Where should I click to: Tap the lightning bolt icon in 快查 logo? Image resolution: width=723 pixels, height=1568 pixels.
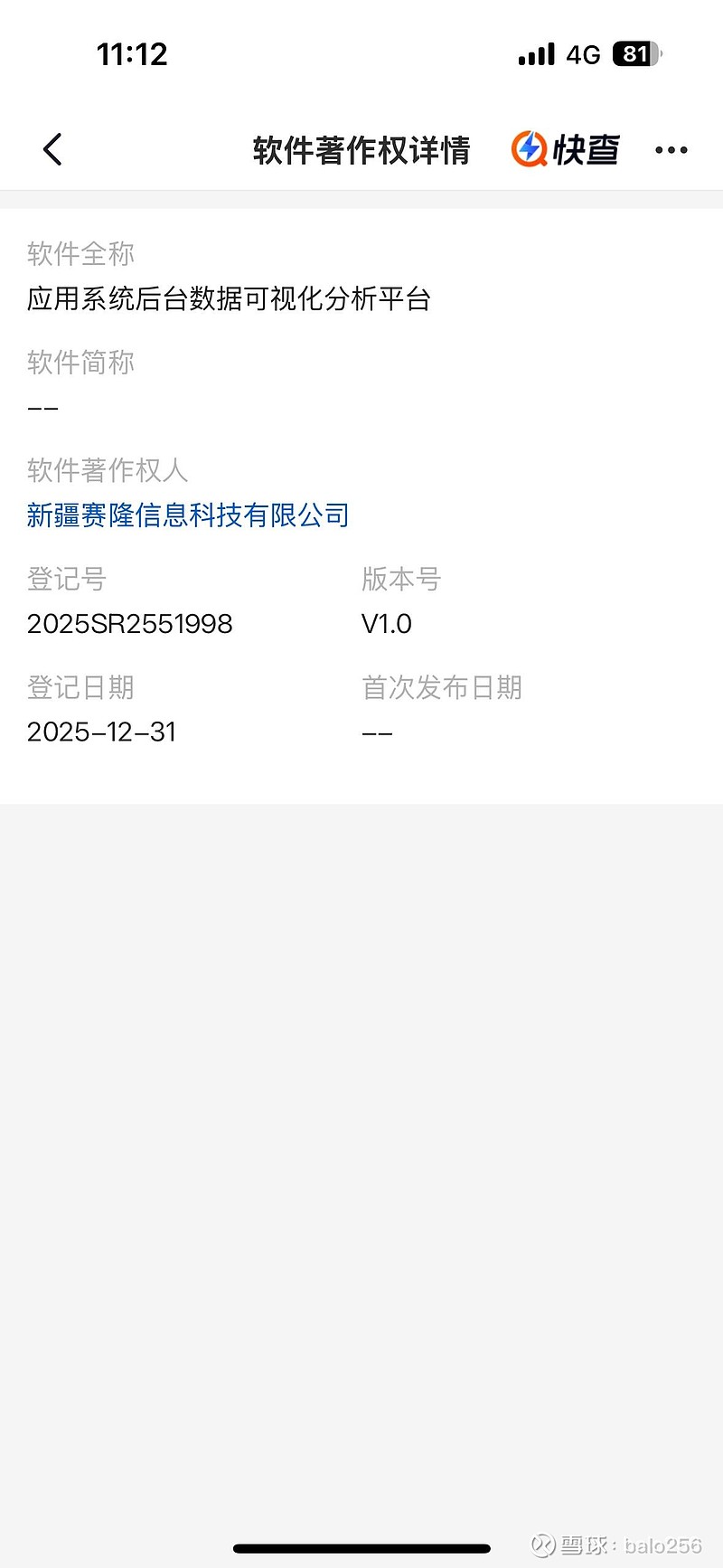tap(530, 149)
